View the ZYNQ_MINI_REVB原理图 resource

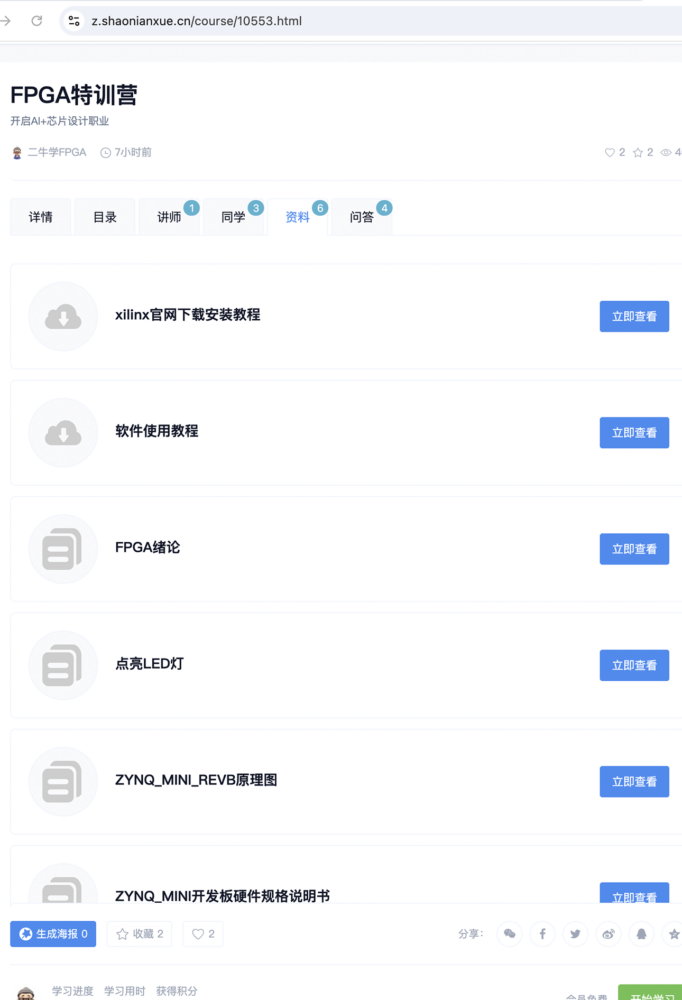pos(634,781)
